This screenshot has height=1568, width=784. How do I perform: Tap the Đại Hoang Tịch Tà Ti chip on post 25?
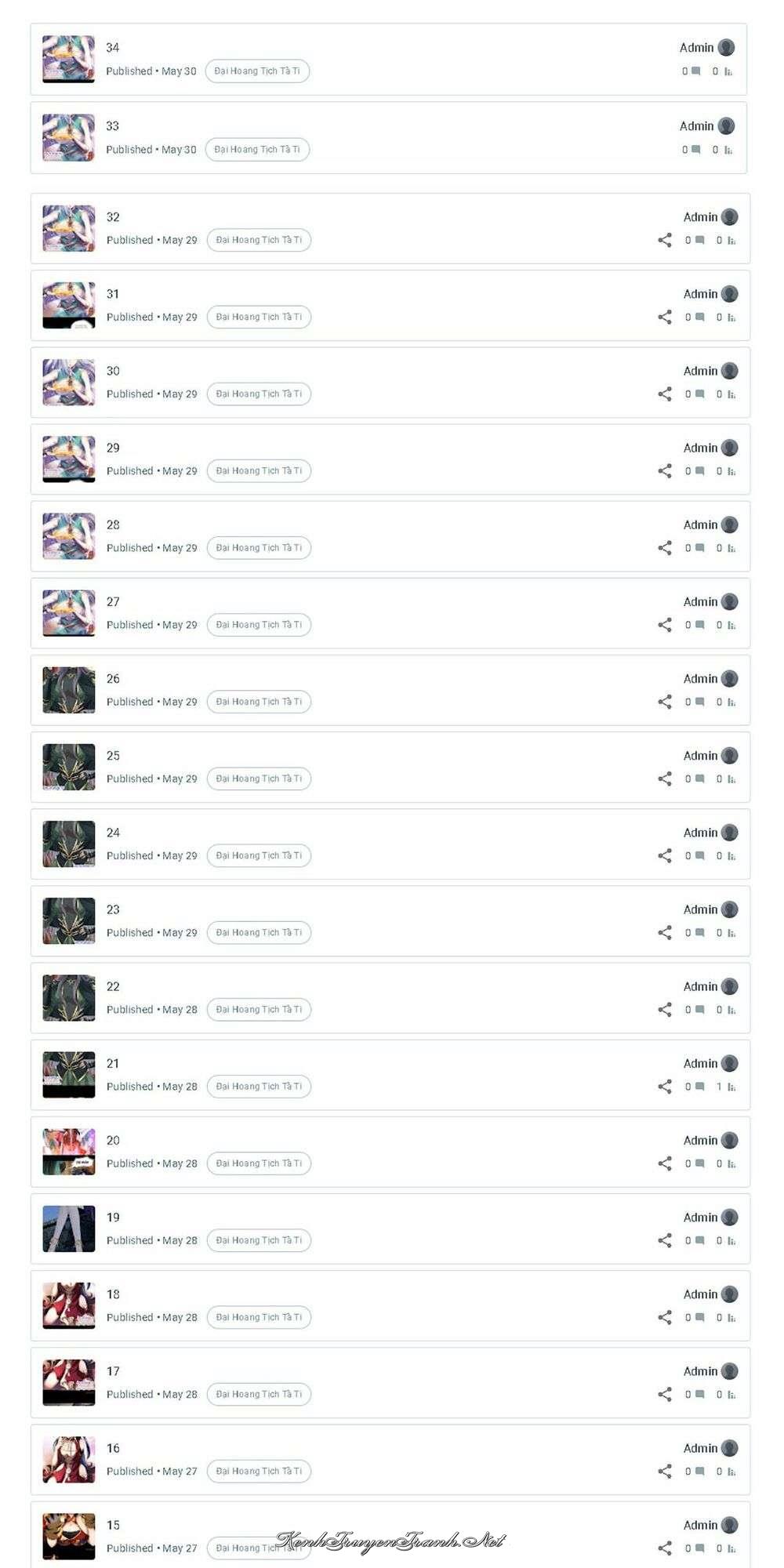(x=259, y=779)
